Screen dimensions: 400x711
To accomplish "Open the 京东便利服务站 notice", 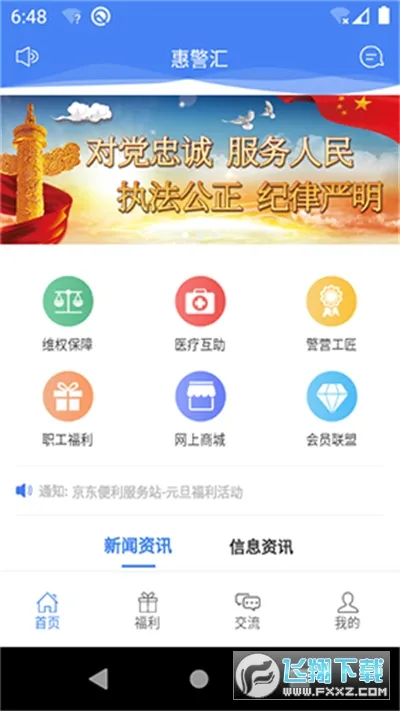I will pos(157,492).
